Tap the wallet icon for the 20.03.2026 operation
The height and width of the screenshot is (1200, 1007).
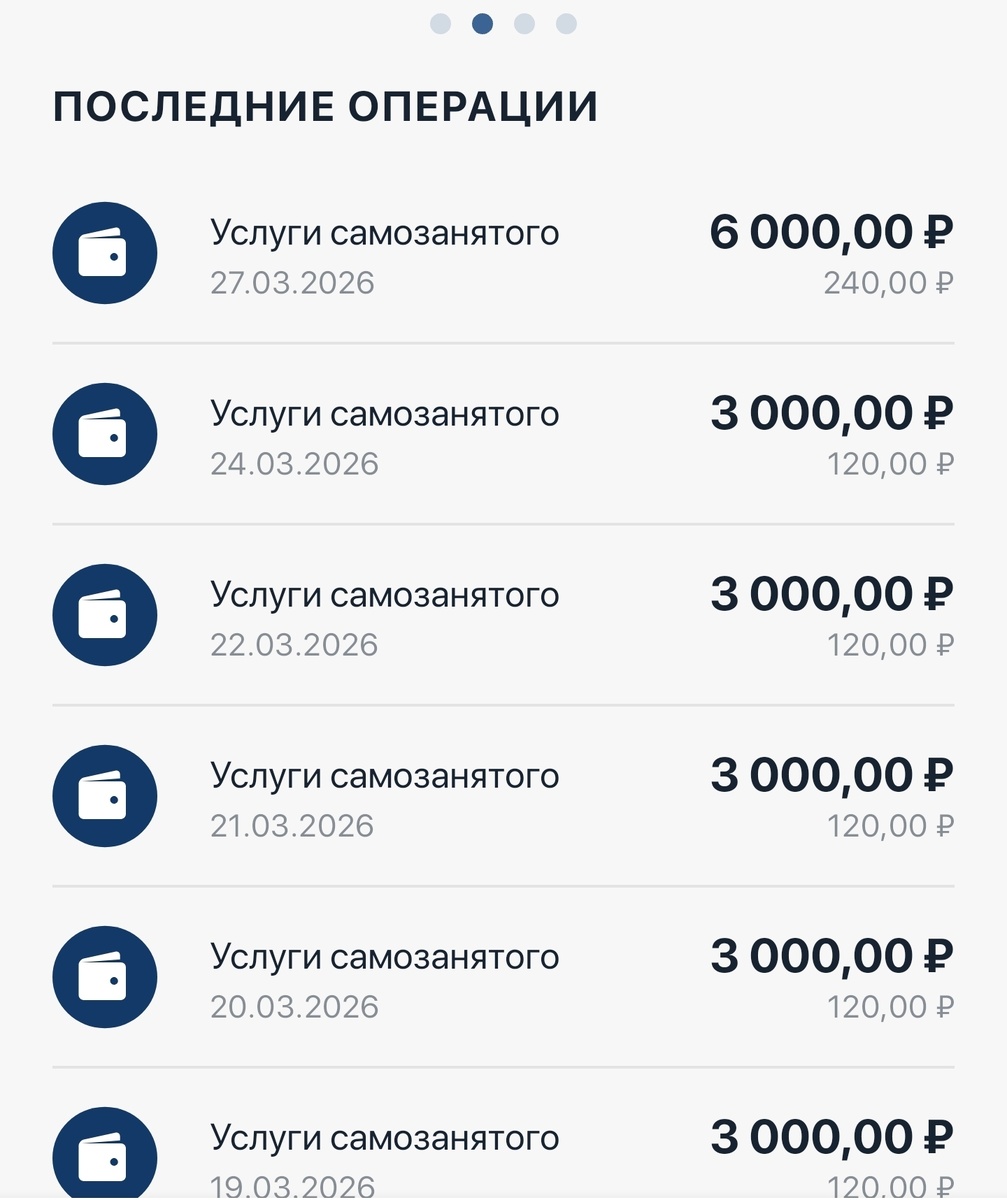104,977
